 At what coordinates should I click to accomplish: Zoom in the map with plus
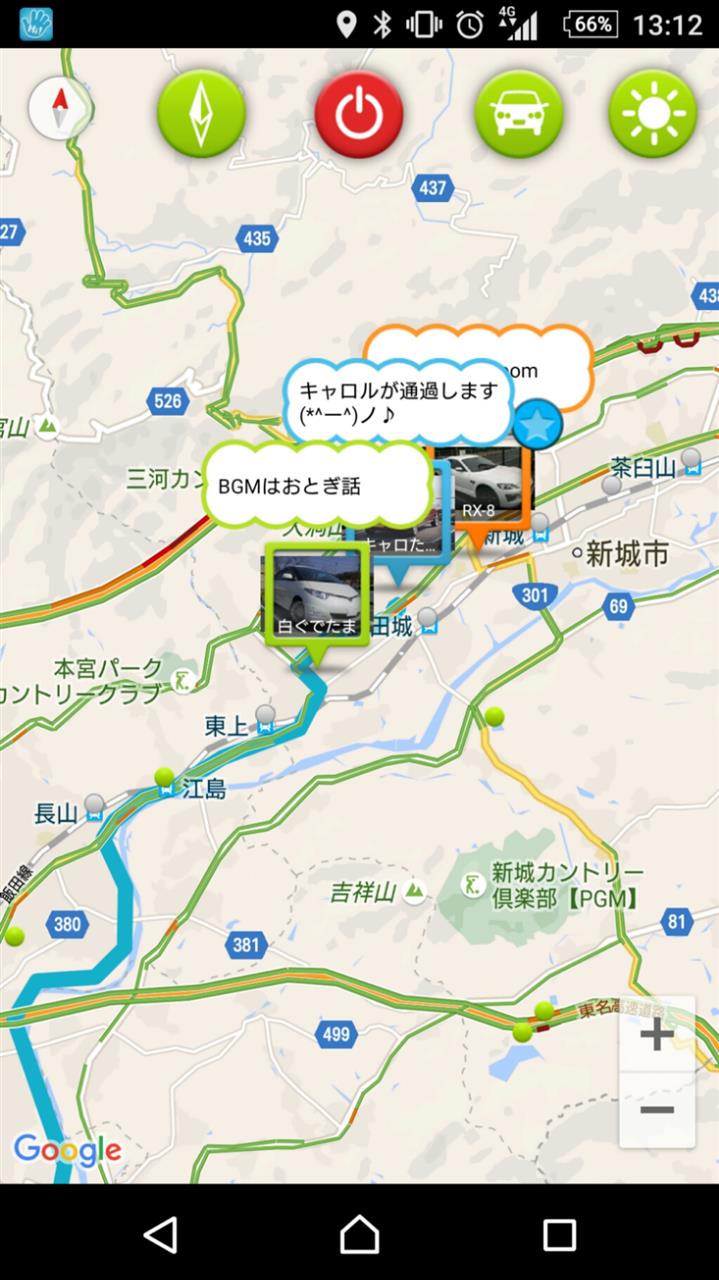(657, 1034)
